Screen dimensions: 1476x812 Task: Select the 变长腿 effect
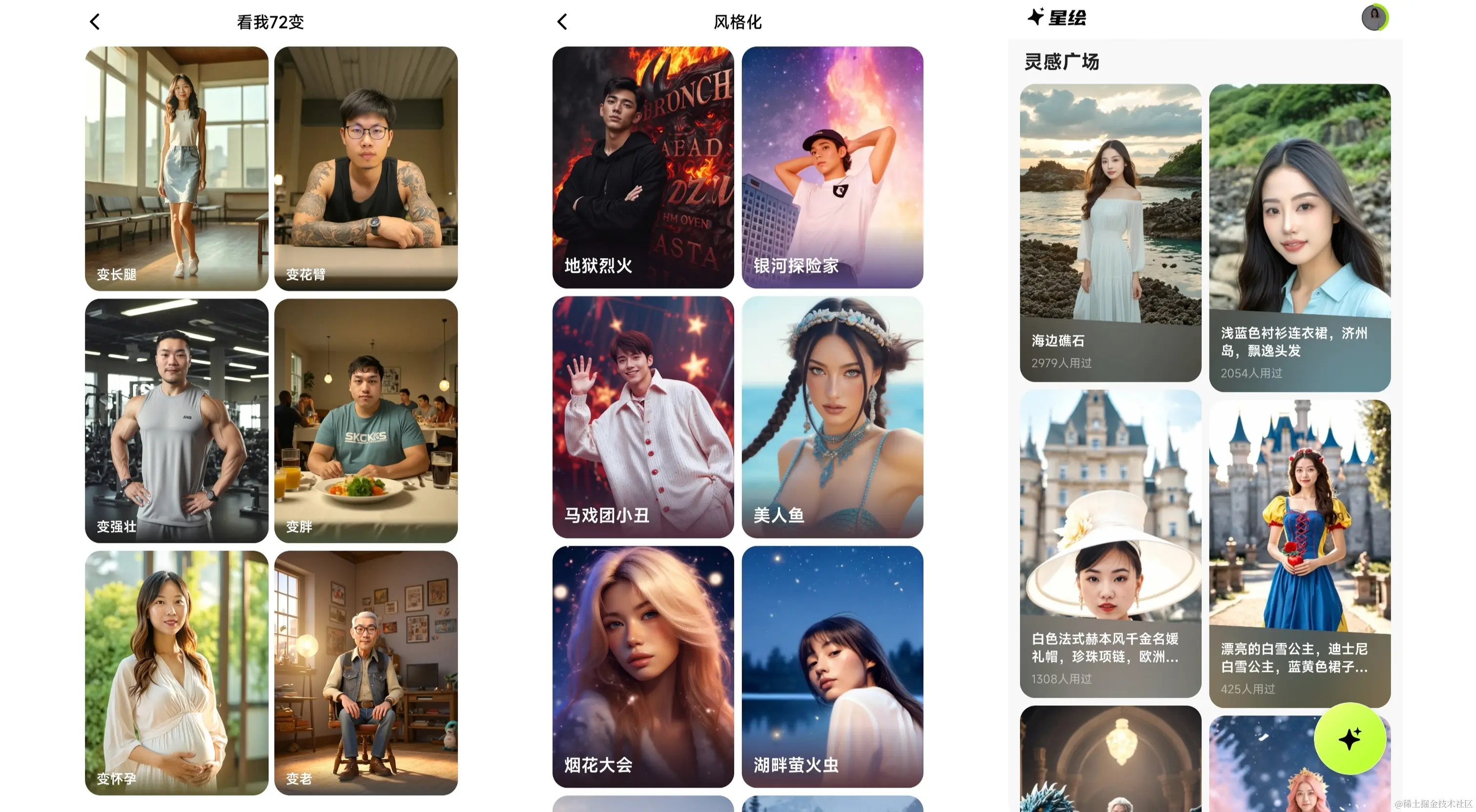pyautogui.click(x=177, y=168)
